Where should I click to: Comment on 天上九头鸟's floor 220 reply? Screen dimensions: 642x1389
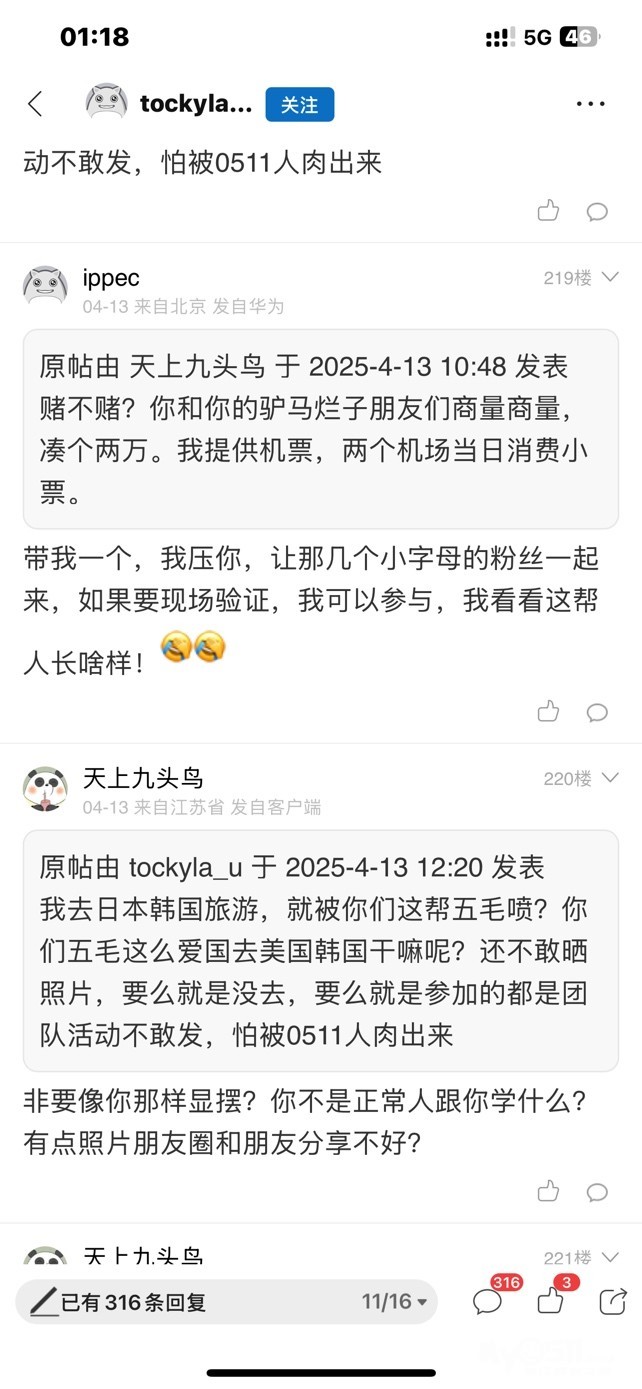tap(597, 1192)
